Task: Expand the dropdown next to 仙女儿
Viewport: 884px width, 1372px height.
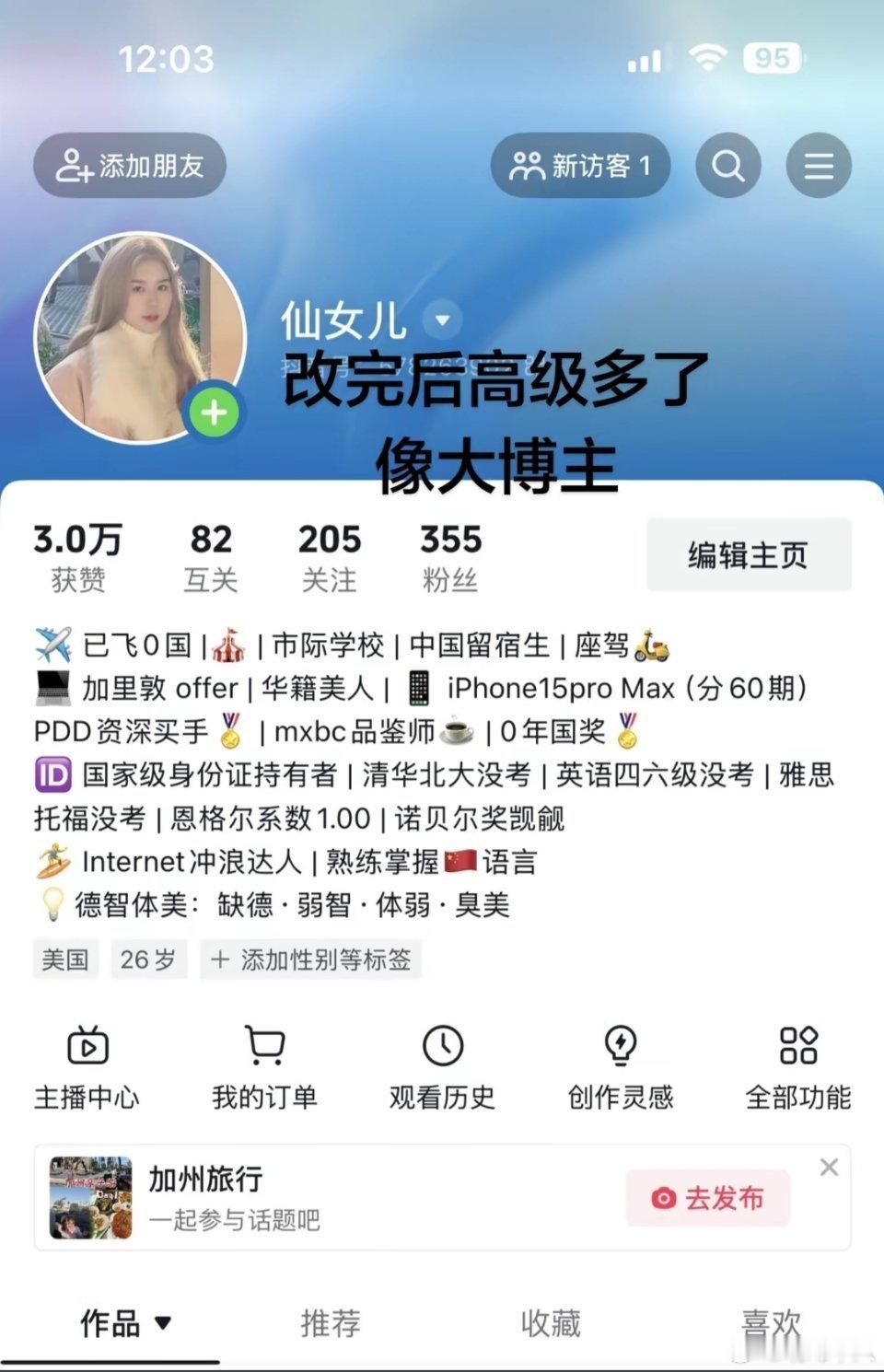Action: [x=441, y=320]
